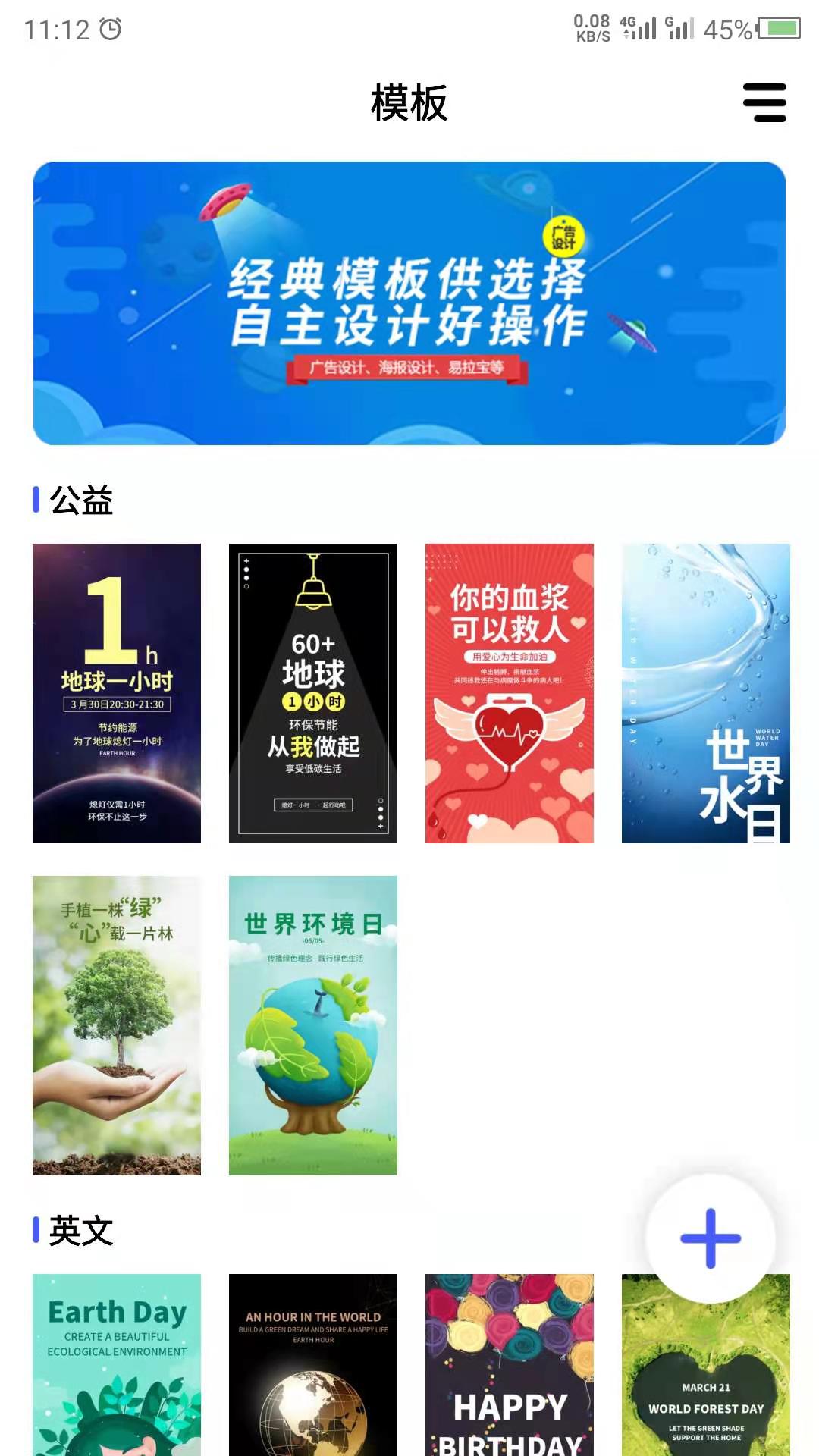Tap the network speed indicator showing 0.08 KB/S
The width and height of the screenshot is (819, 1456).
[x=592, y=28]
